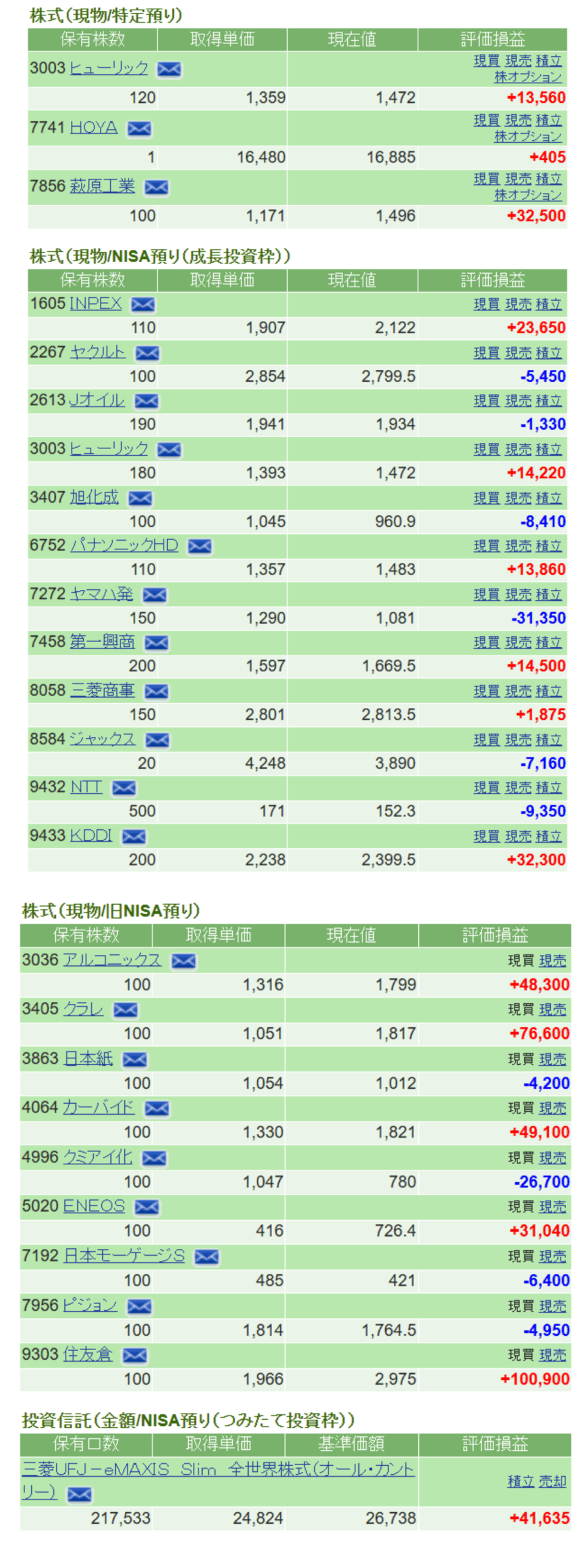Tap 現売 link for 3405 クラレ

552,1009
